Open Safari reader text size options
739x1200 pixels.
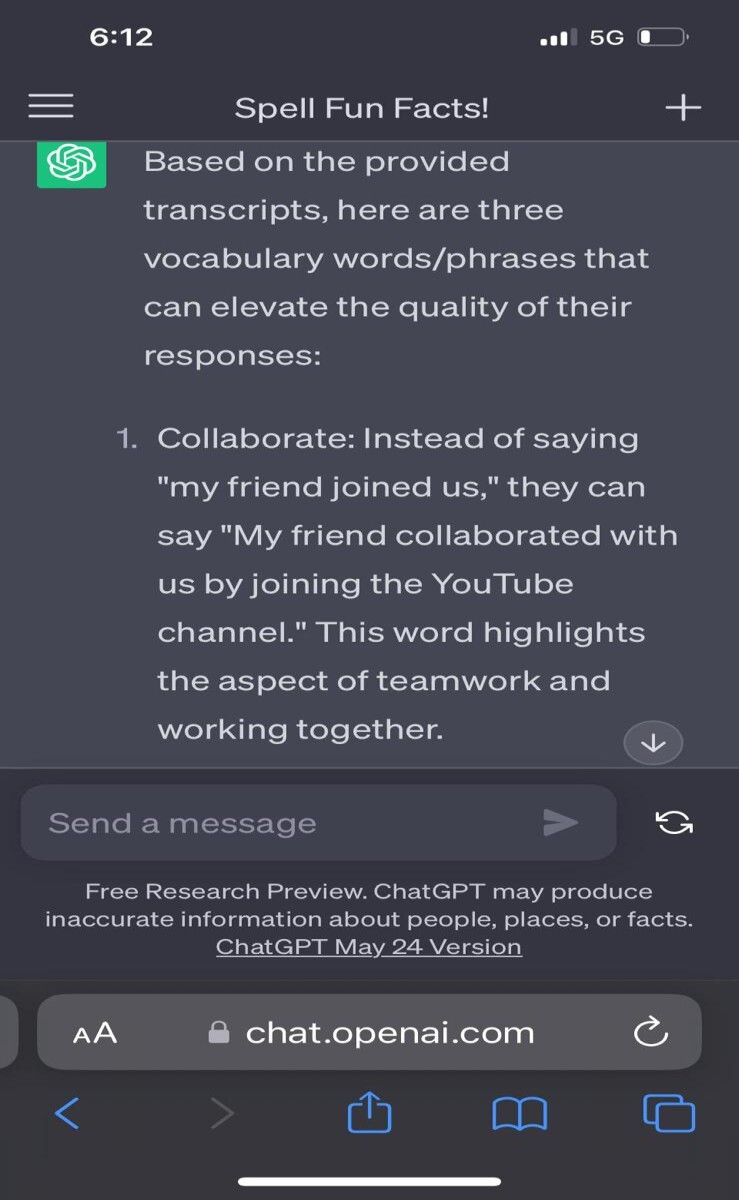point(95,1033)
